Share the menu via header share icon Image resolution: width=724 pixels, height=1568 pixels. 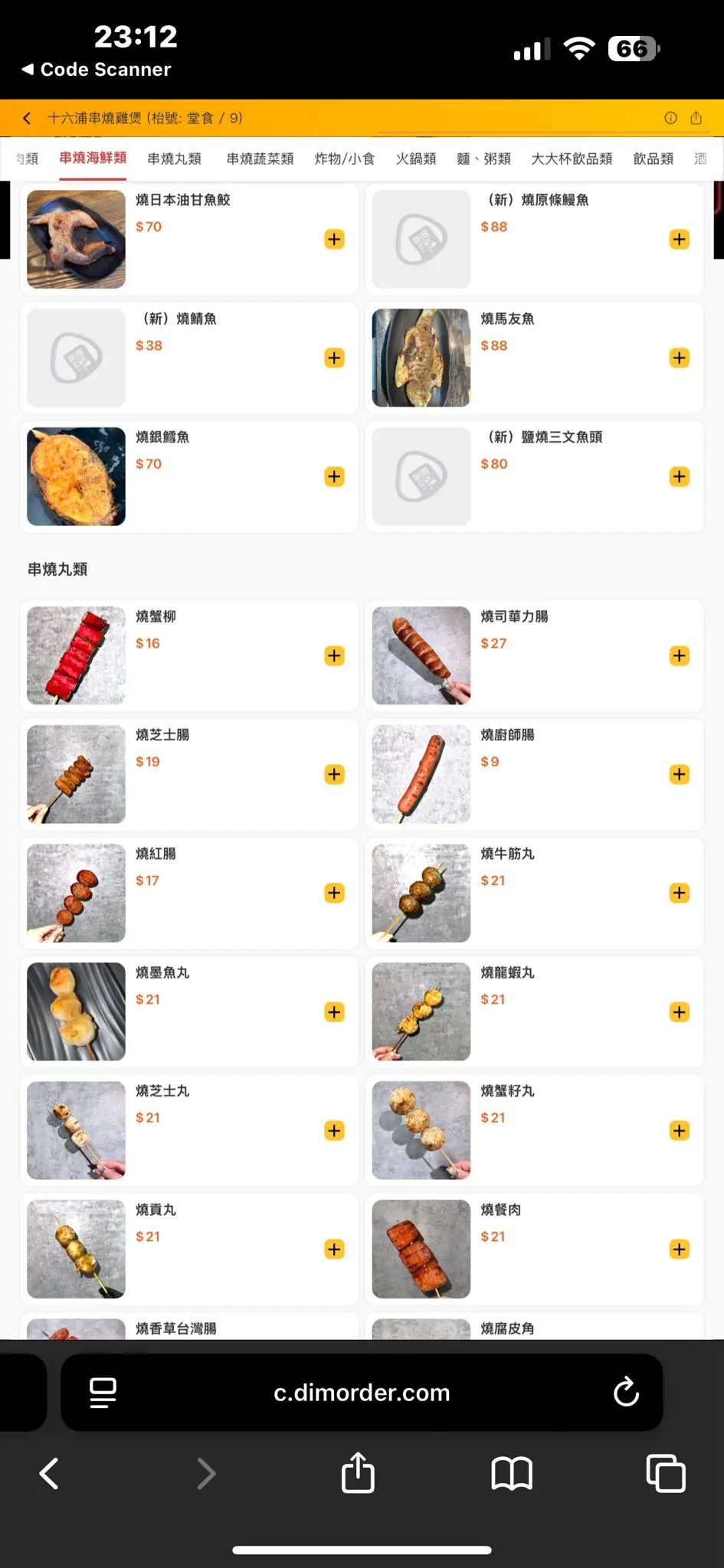(696, 118)
